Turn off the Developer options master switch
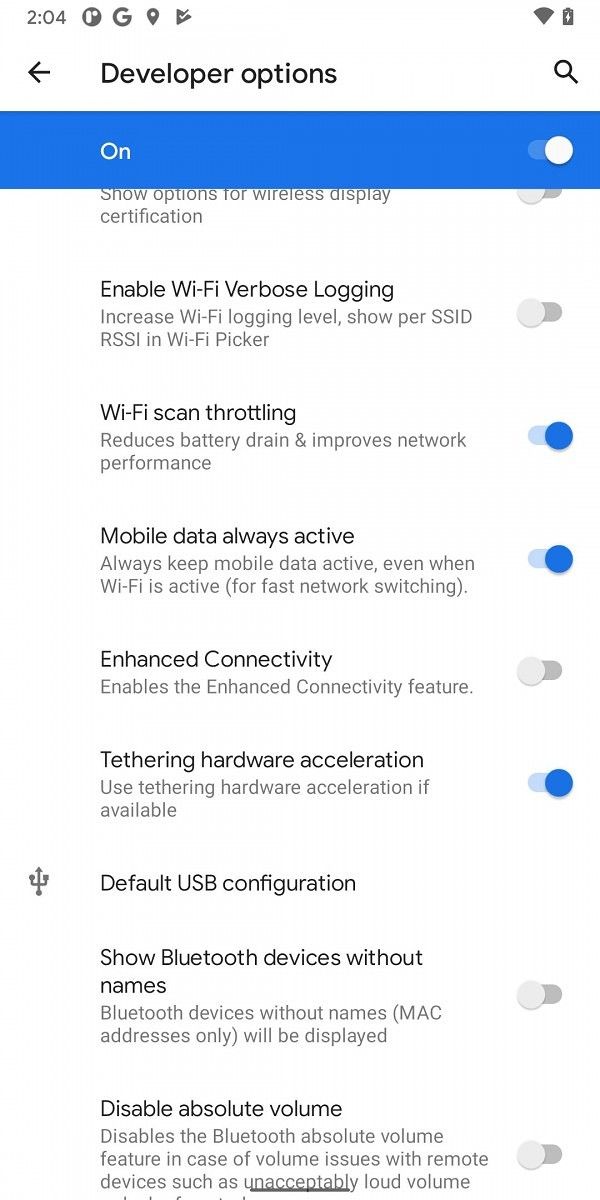The width and height of the screenshot is (600, 1200). point(549,151)
